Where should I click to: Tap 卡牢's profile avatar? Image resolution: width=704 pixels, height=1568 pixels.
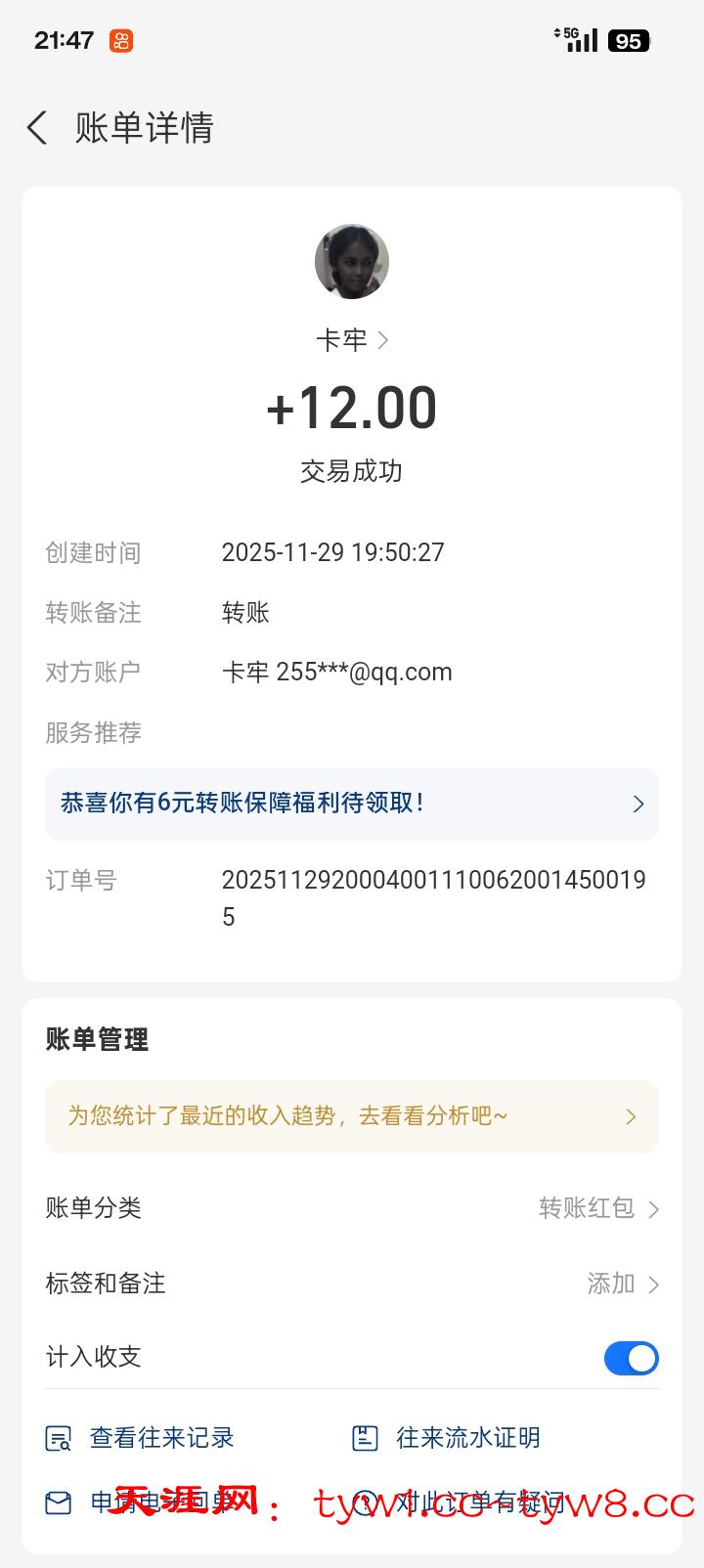[352, 262]
